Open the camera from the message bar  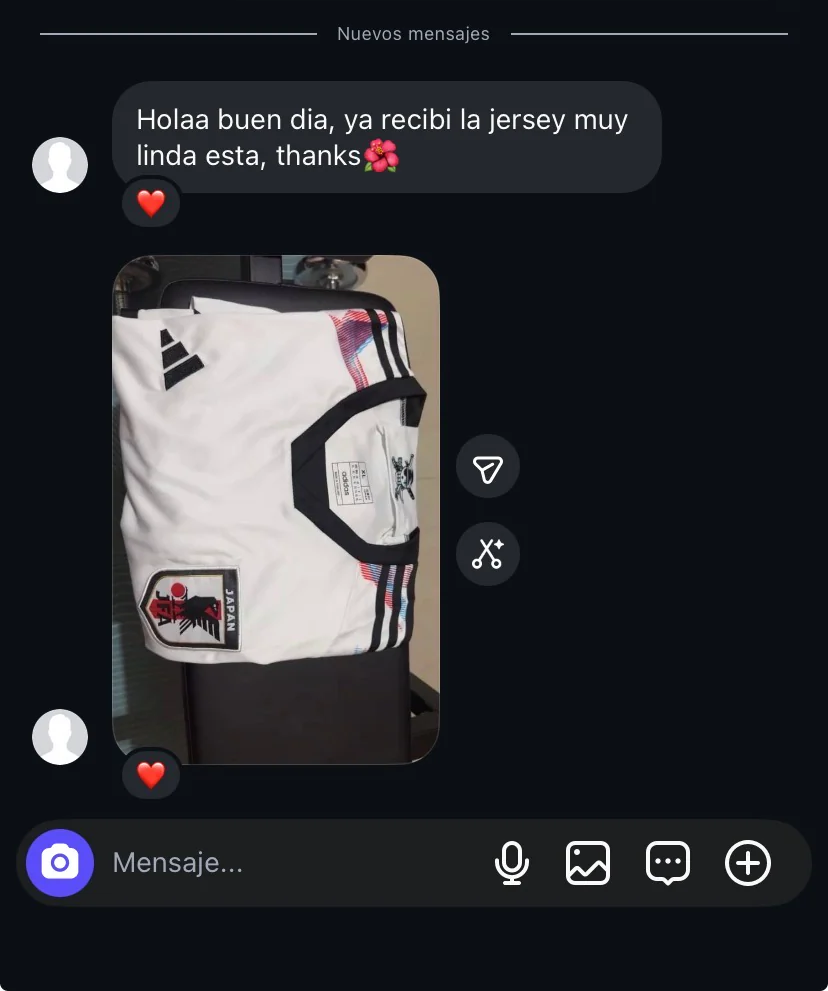click(60, 862)
